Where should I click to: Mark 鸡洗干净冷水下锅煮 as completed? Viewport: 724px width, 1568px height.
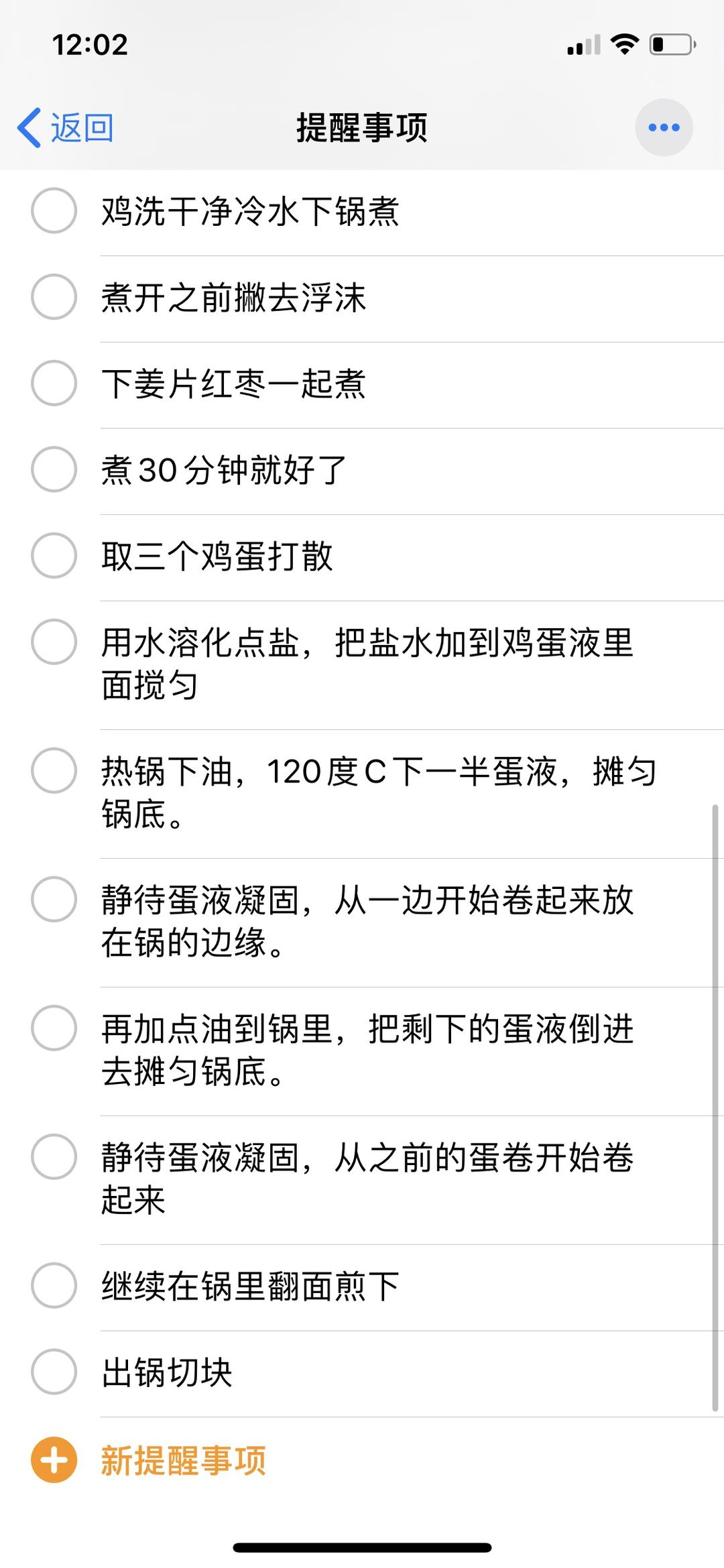[x=54, y=210]
